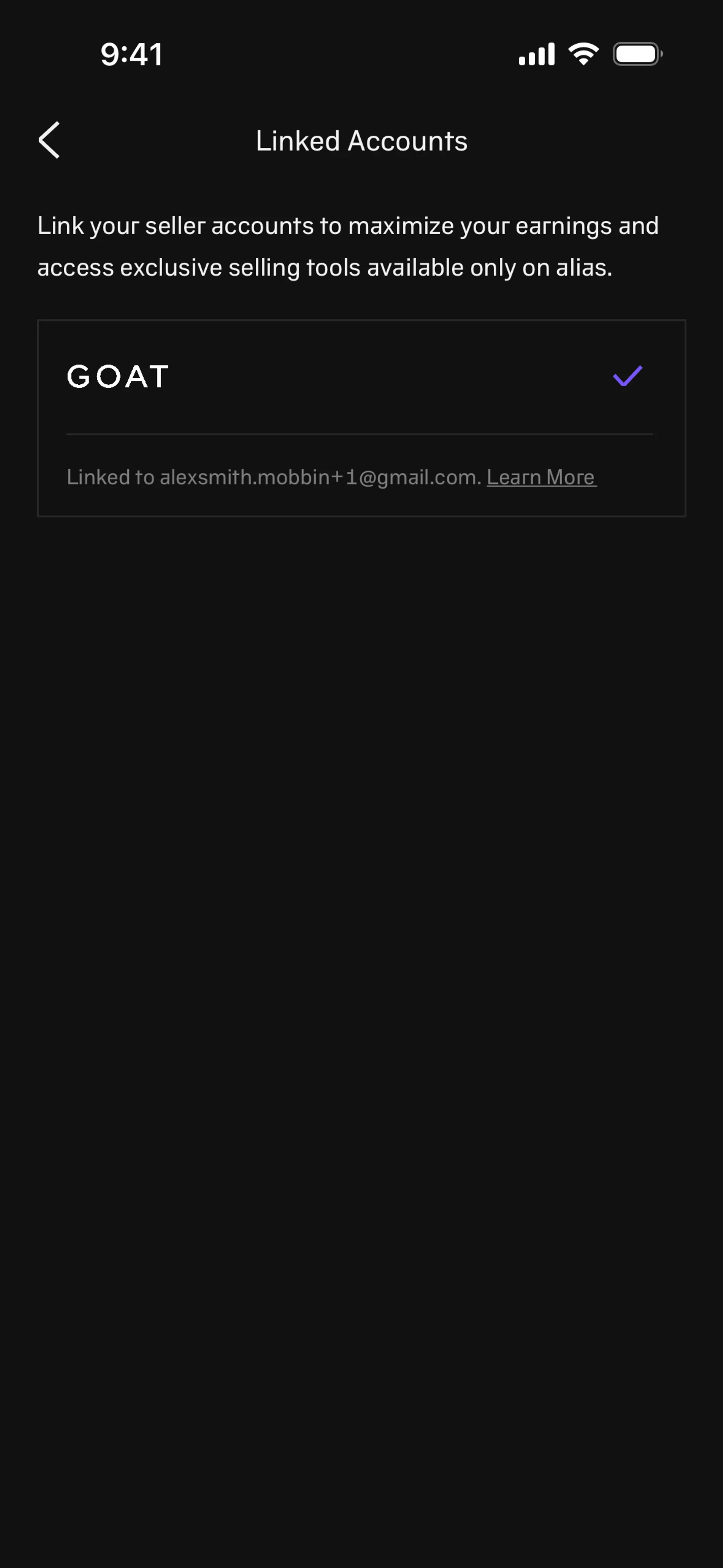
Task: Go back from Linked Accounts
Action: pos(49,140)
